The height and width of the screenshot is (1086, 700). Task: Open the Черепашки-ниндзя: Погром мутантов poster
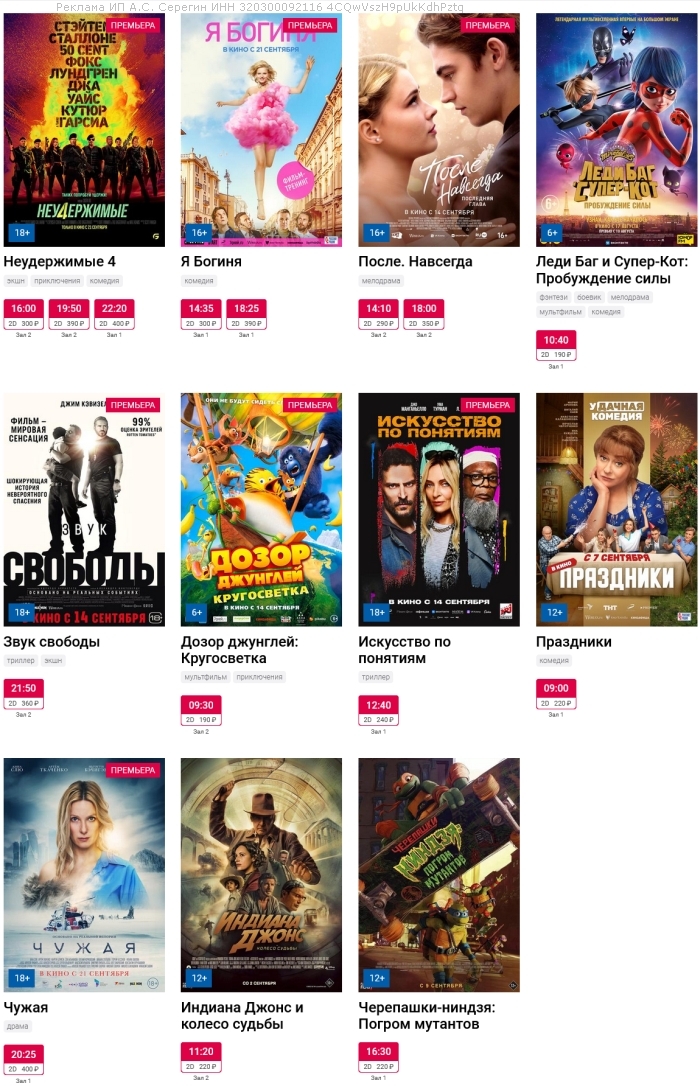pos(439,875)
